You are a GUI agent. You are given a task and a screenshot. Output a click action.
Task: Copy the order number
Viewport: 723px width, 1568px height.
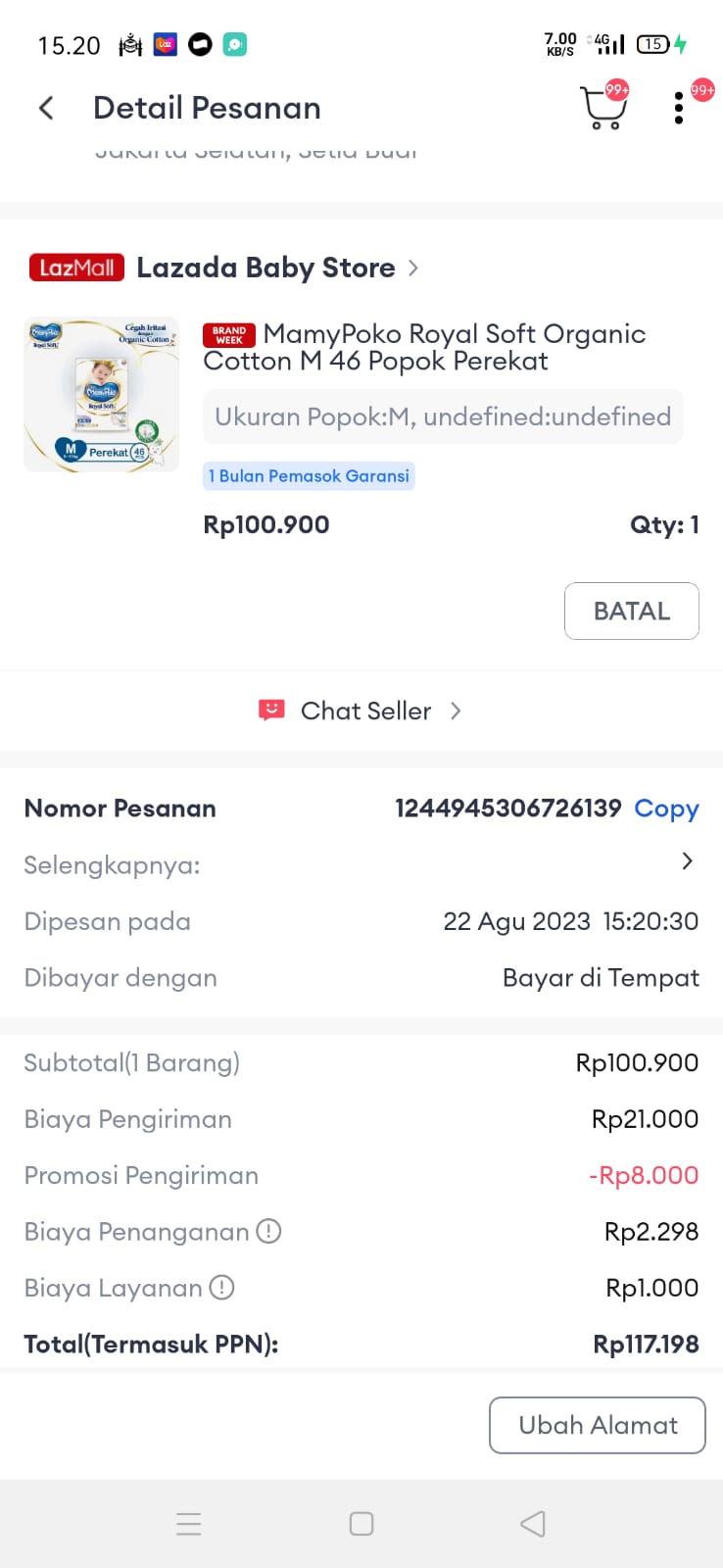(666, 808)
